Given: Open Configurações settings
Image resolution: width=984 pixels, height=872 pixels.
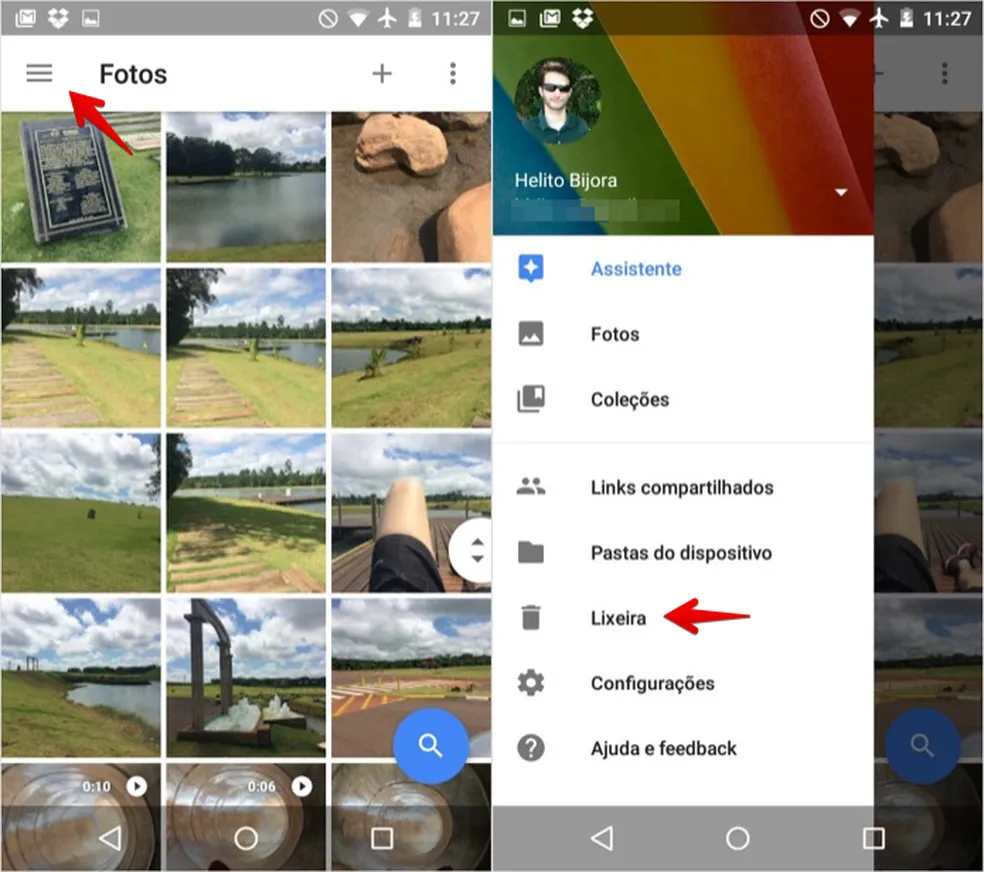Looking at the screenshot, I should click(652, 683).
